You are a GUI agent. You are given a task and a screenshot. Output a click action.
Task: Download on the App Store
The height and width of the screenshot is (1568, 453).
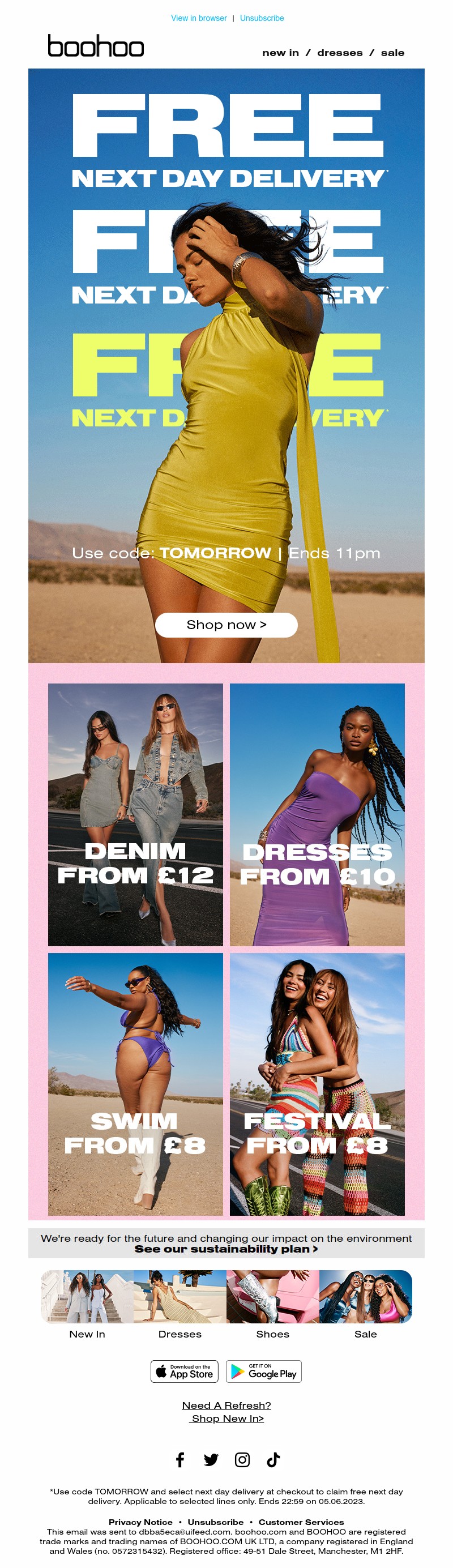185,1371
